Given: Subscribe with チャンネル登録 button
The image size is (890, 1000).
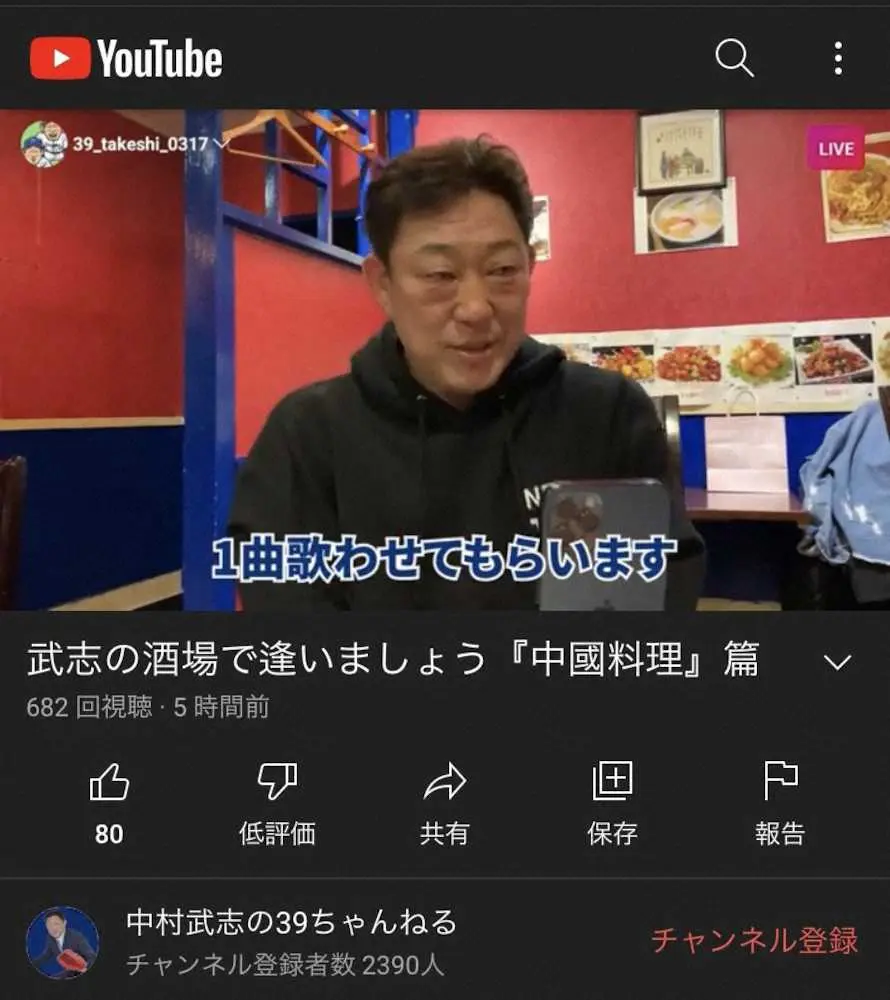Looking at the screenshot, I should tap(754, 941).
